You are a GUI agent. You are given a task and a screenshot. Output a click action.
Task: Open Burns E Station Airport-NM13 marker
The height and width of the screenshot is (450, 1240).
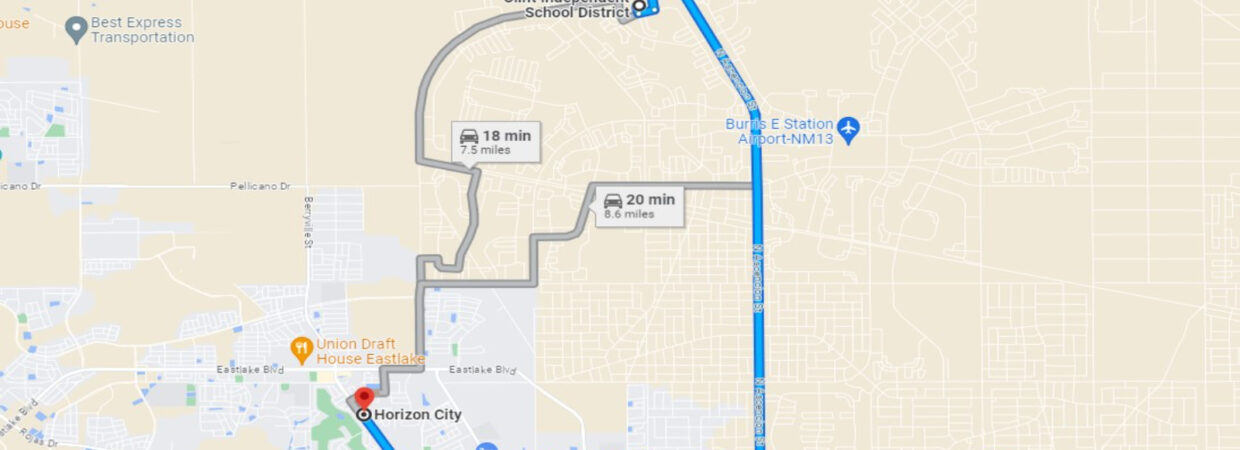tap(848, 128)
